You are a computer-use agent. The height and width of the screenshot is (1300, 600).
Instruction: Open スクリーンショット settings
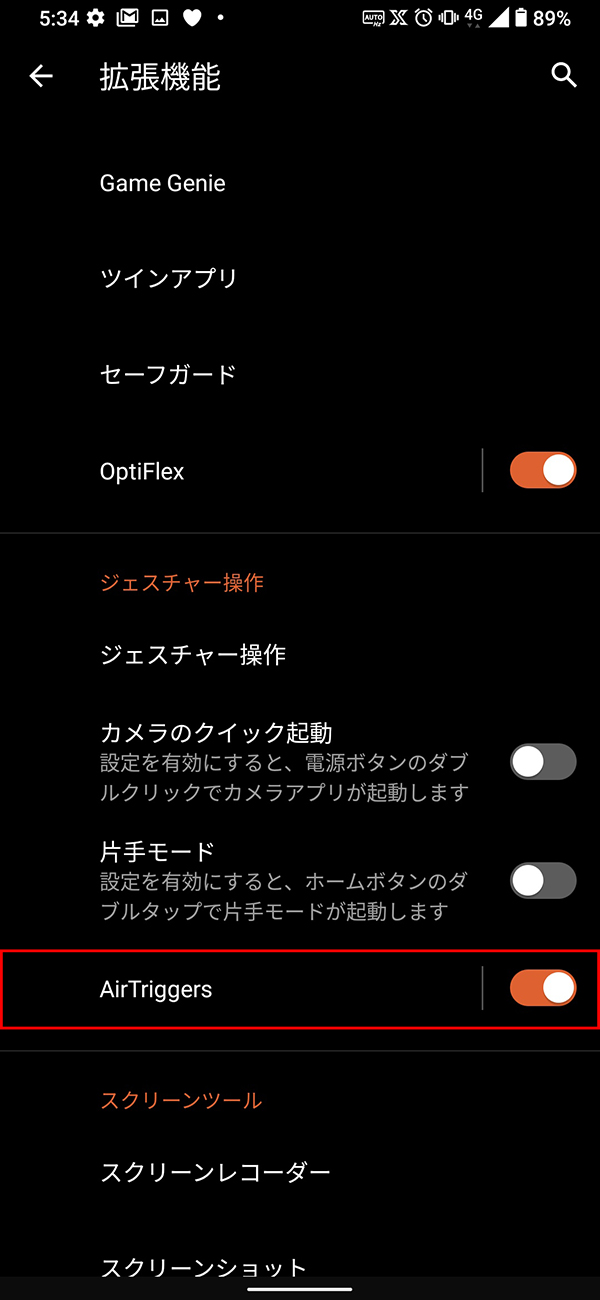pos(203,1266)
